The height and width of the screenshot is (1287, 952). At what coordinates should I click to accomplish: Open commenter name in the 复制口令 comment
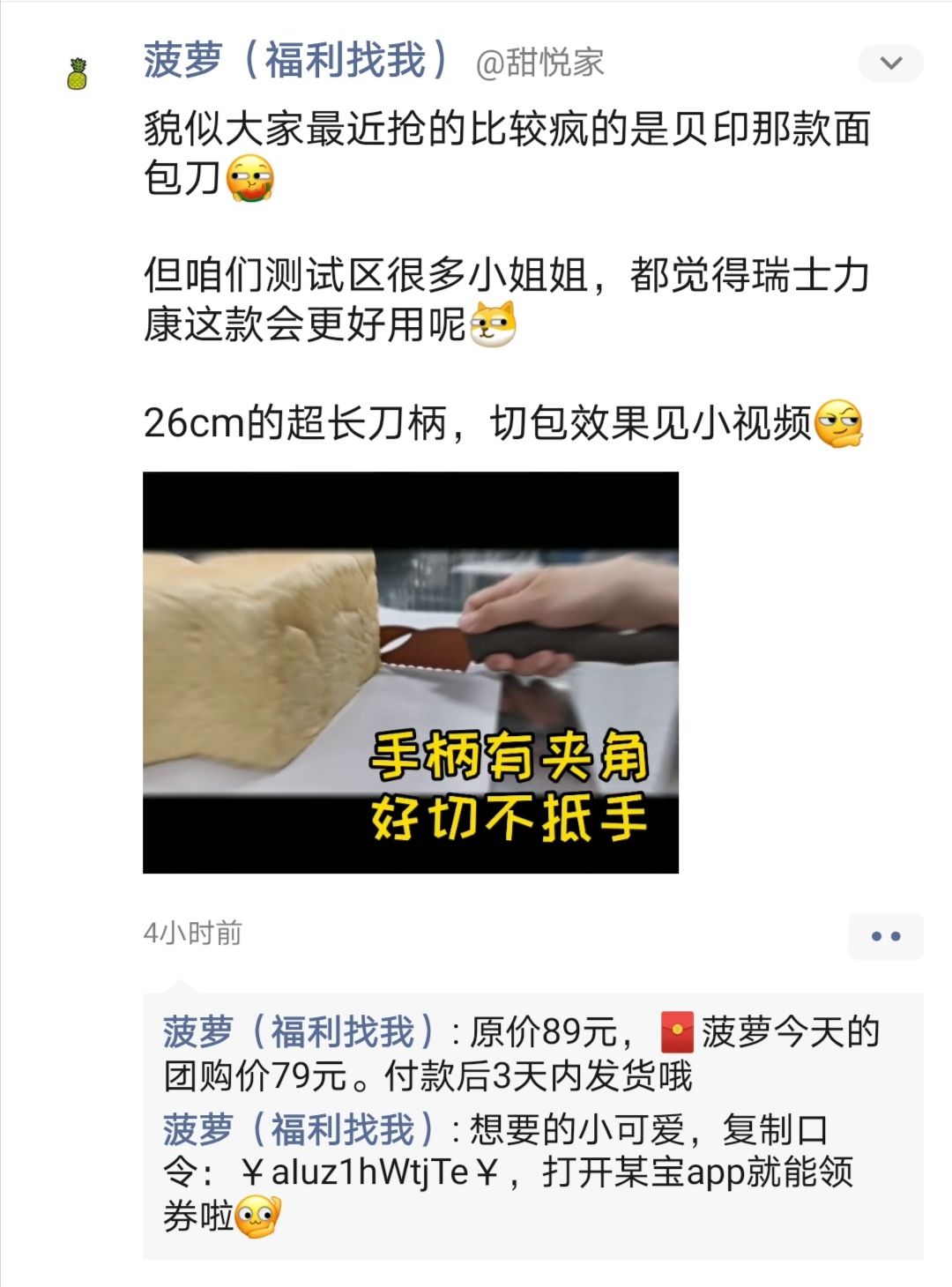(300, 1129)
